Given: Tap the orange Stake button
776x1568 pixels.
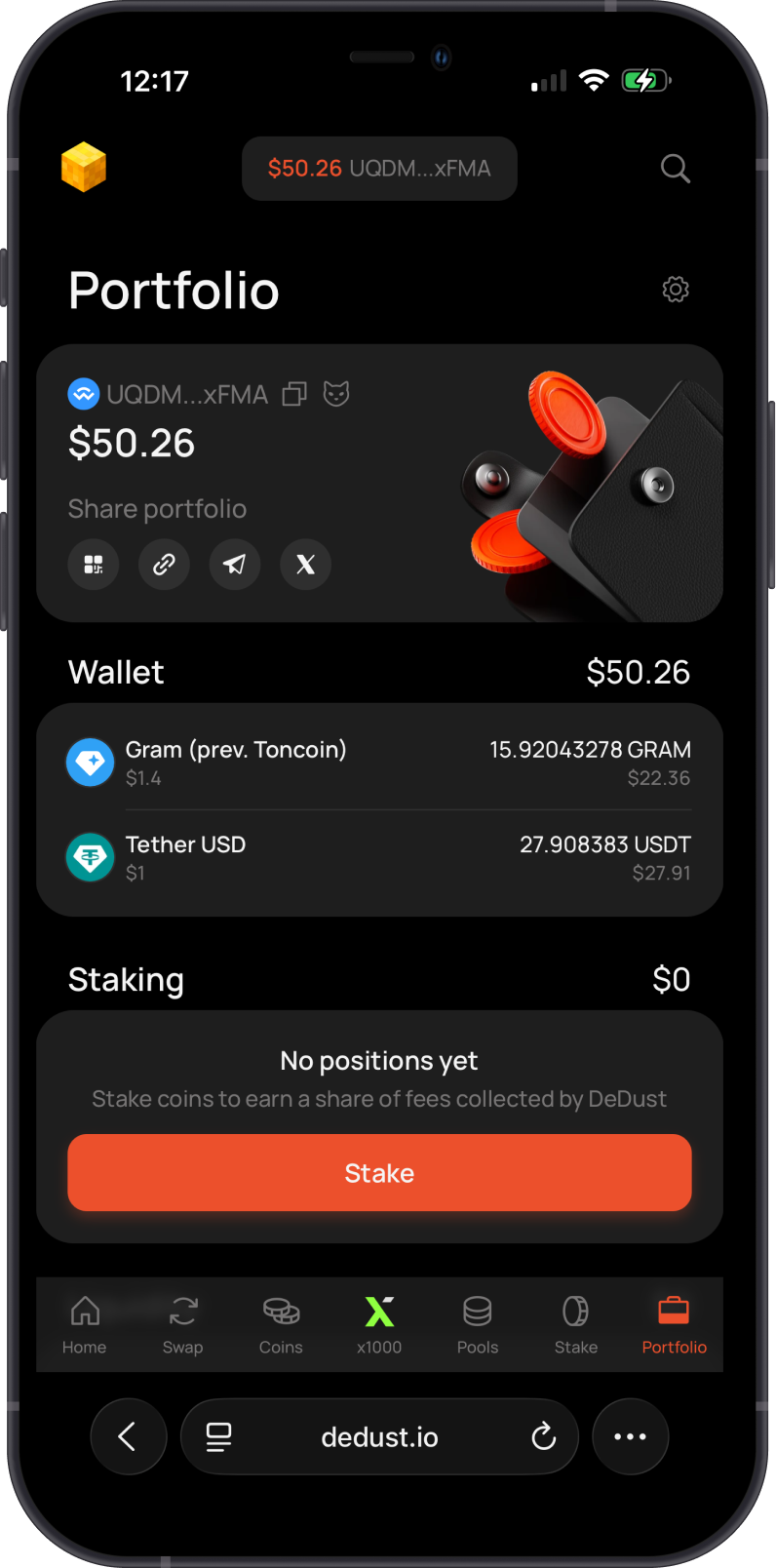Looking at the screenshot, I should point(379,1173).
